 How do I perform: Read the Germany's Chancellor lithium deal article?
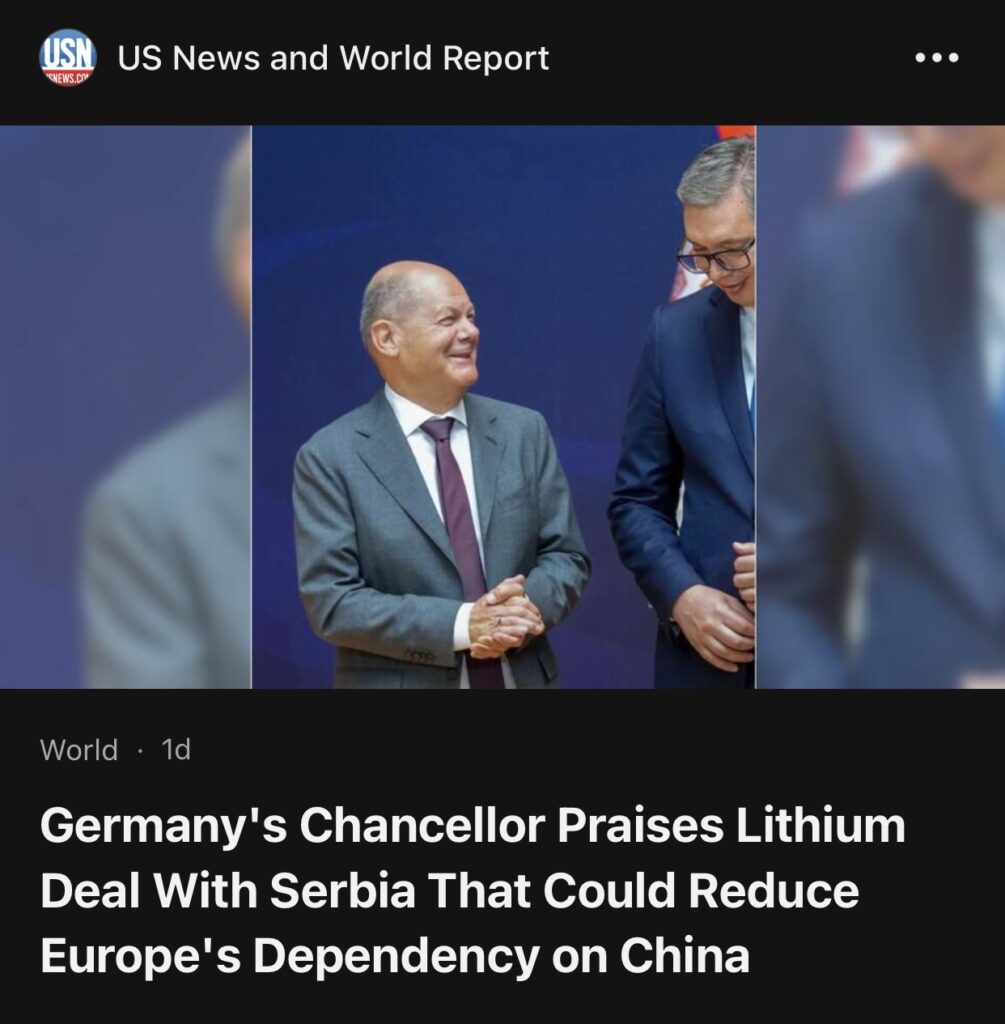(472, 891)
